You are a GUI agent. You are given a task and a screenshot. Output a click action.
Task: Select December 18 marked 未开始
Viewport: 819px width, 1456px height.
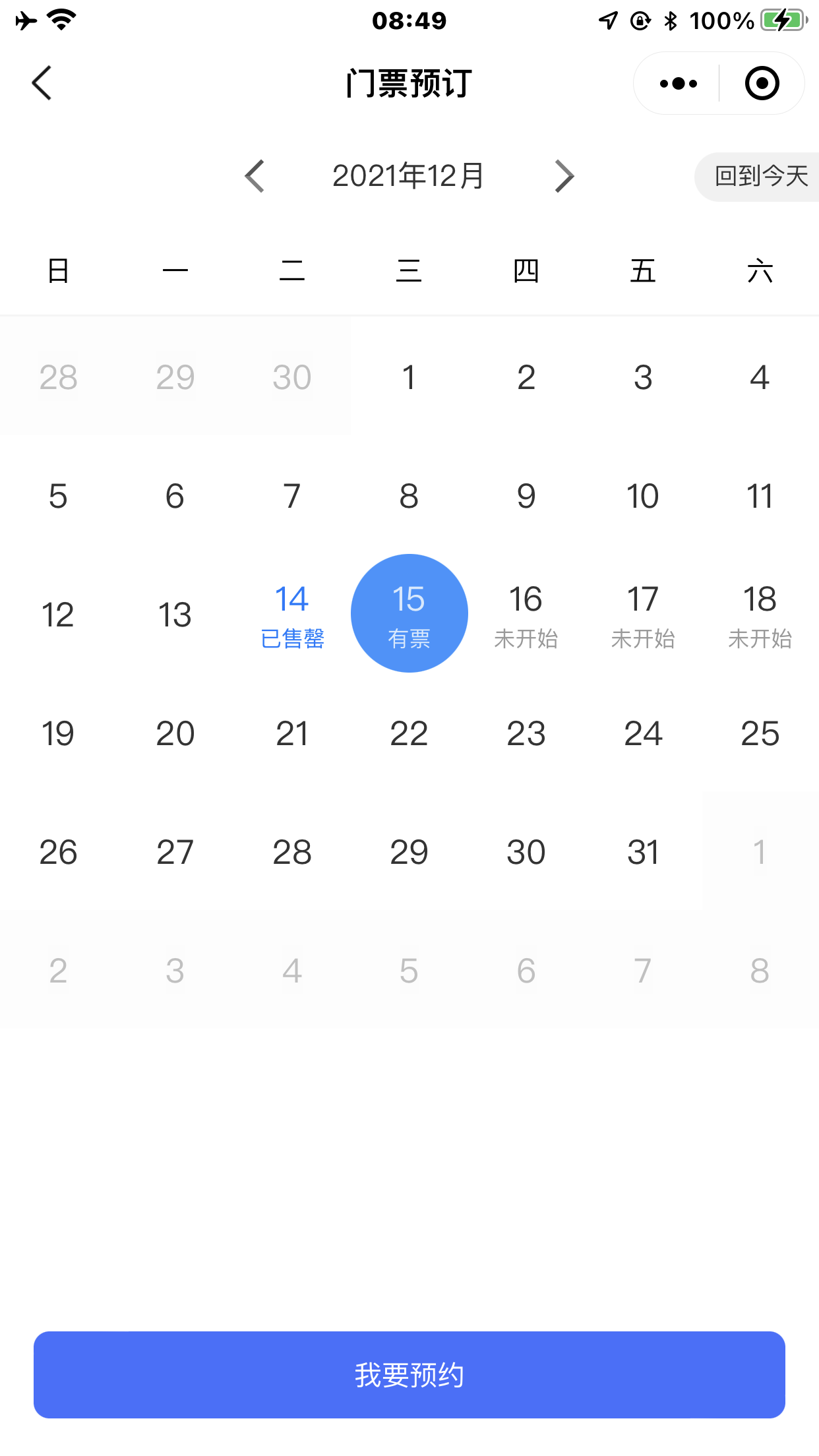[x=760, y=615]
